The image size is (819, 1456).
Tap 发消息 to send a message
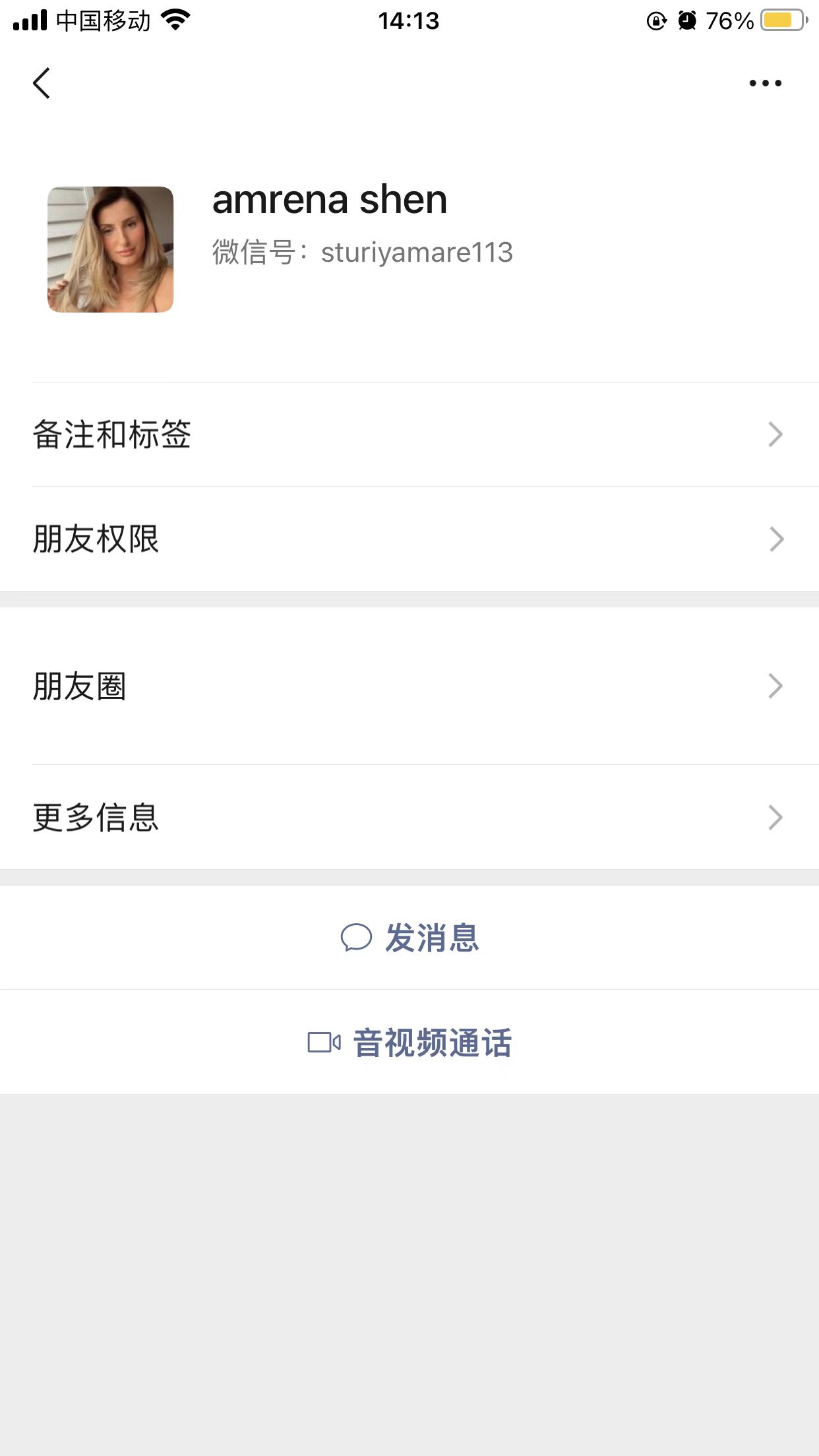pyautogui.click(x=410, y=938)
